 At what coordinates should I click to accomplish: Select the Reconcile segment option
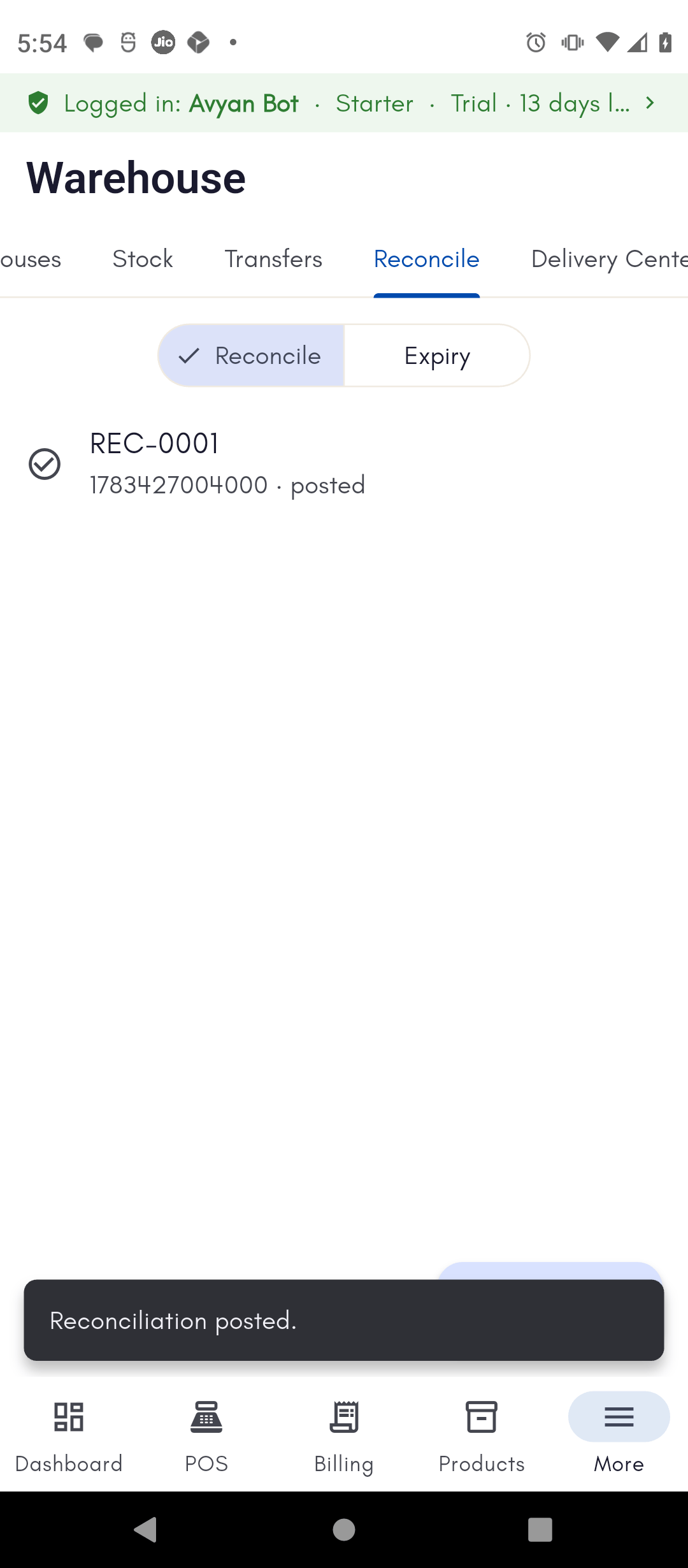point(251,356)
